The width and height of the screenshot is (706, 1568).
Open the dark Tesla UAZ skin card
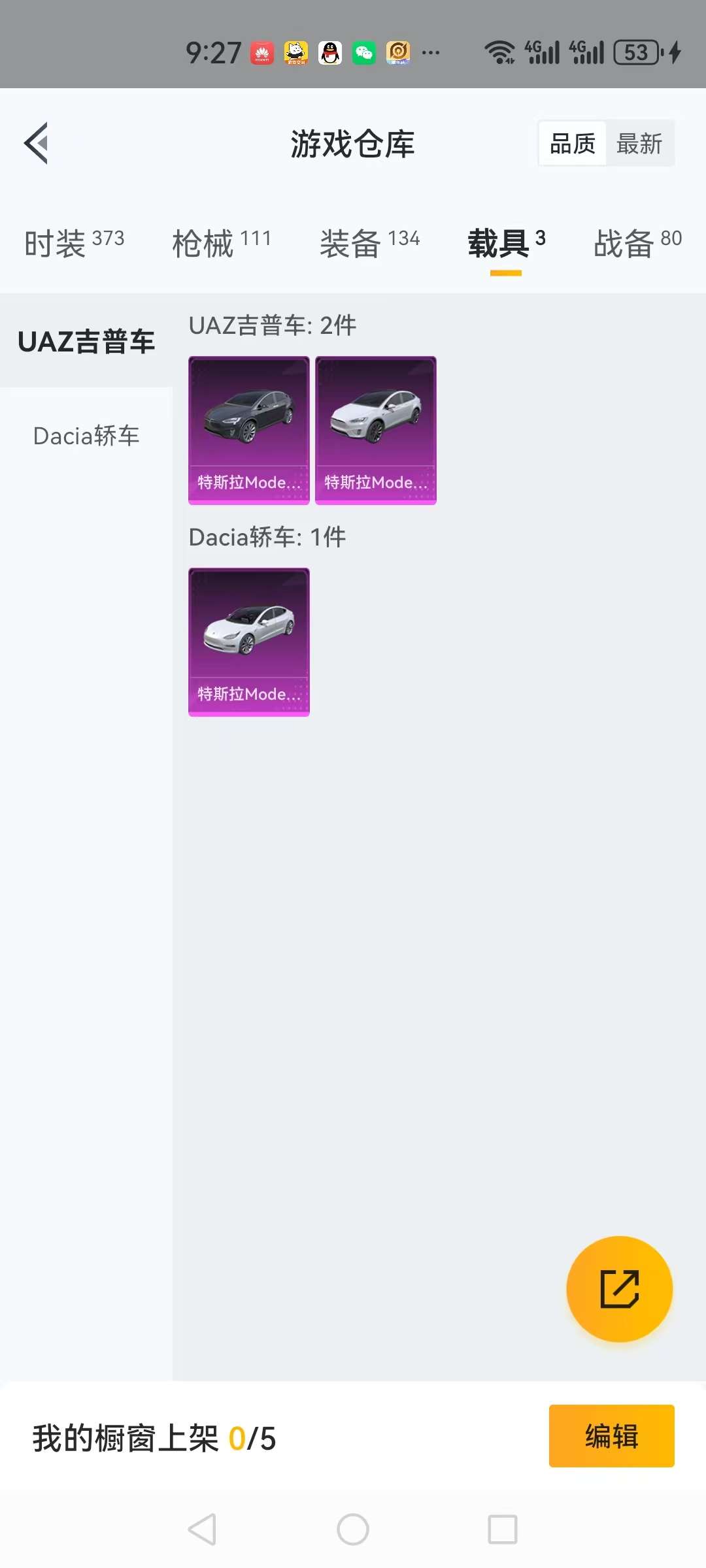pos(249,431)
